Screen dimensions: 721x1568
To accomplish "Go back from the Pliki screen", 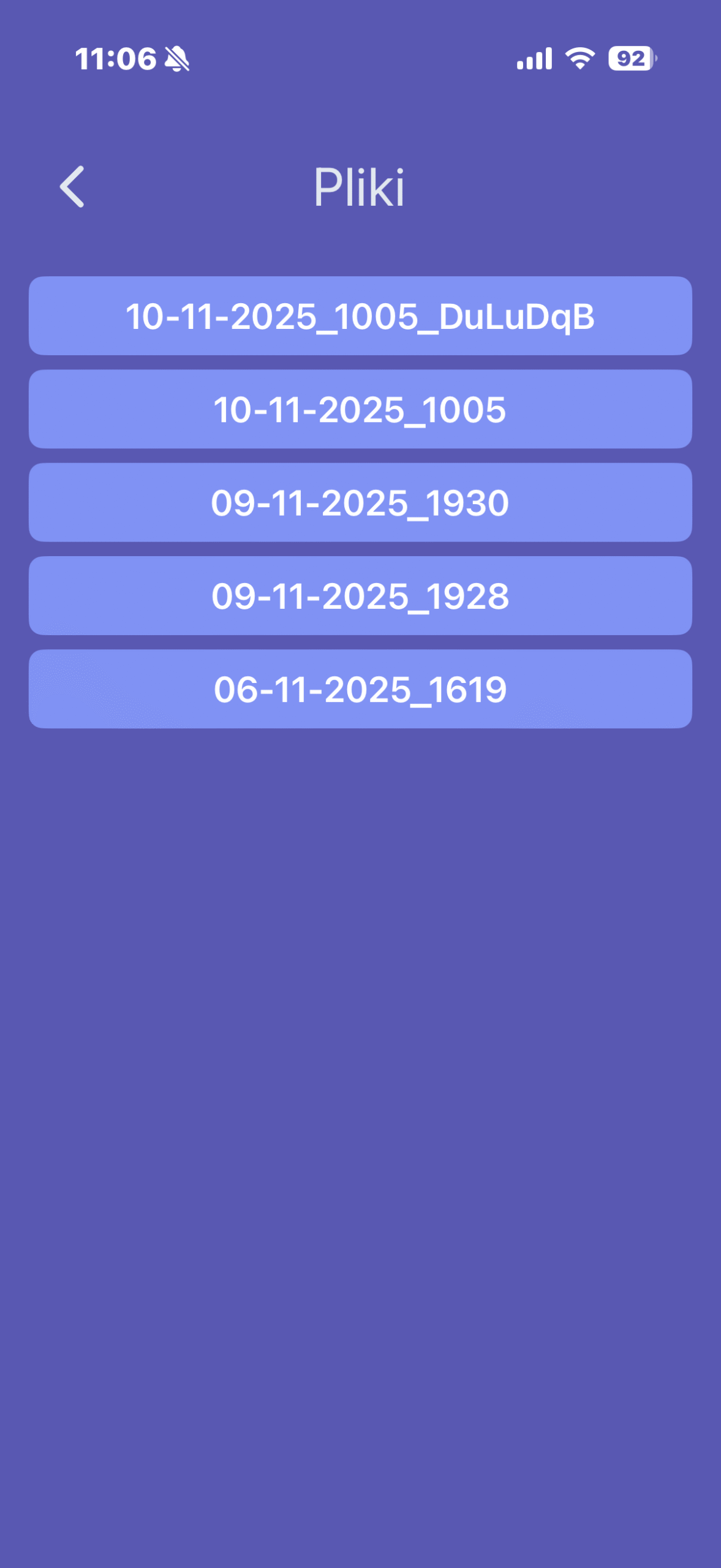I will tap(72, 187).
